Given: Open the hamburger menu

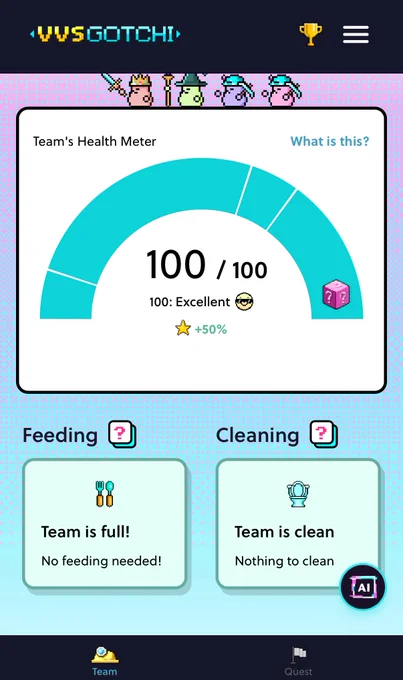Looking at the screenshot, I should click(x=356, y=34).
